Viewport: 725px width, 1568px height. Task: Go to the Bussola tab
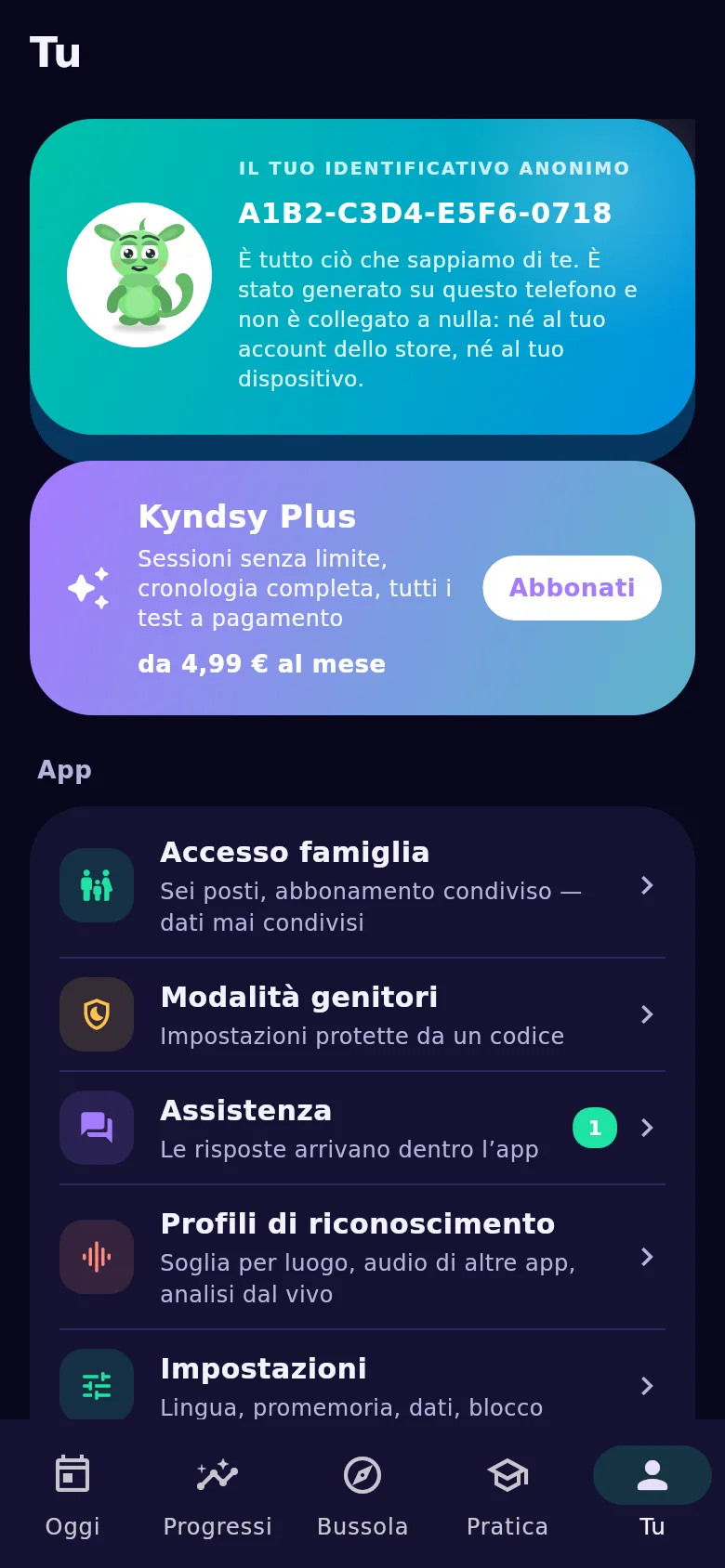tap(362, 1494)
